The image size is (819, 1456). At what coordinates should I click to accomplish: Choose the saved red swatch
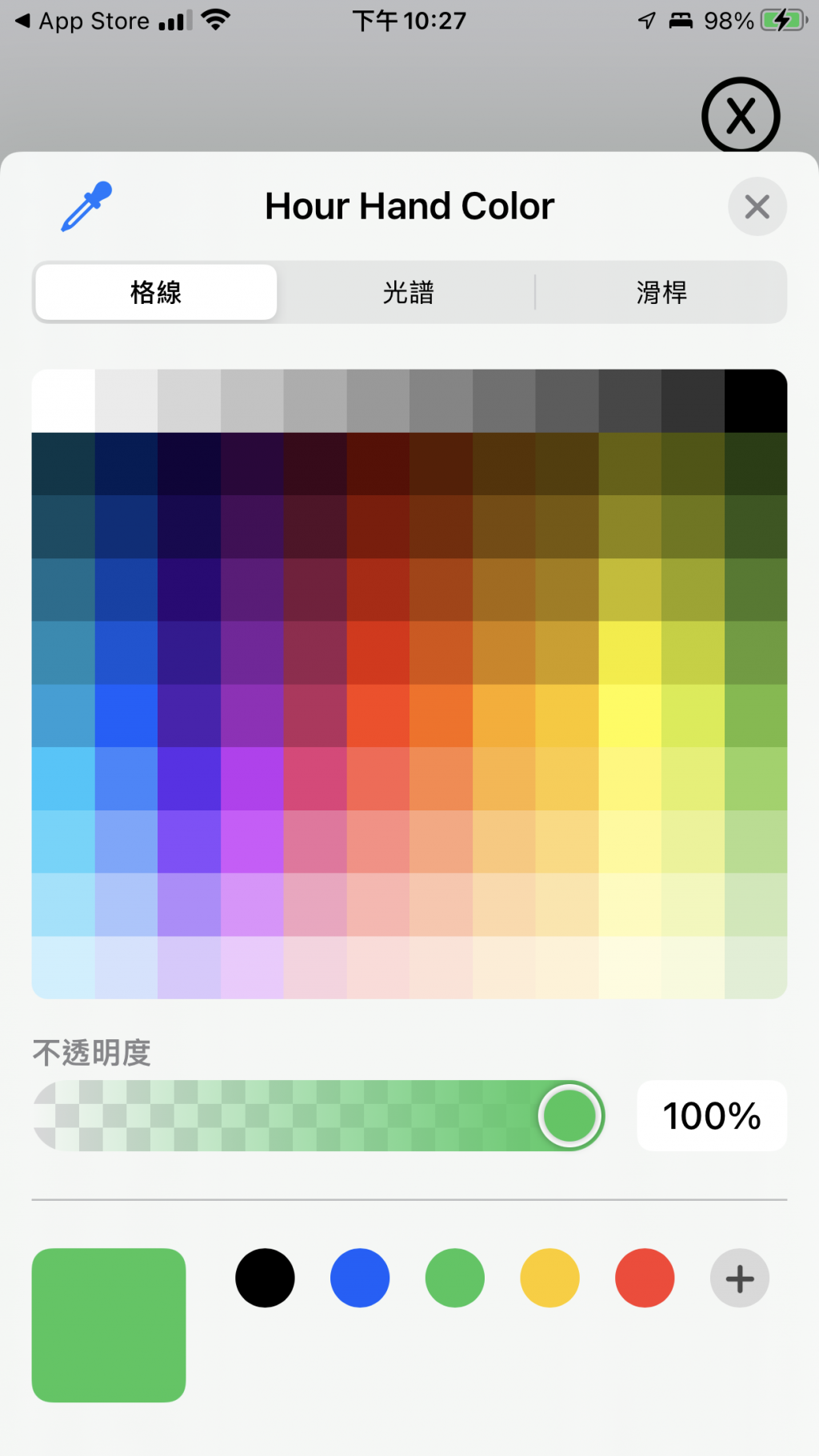[645, 1278]
